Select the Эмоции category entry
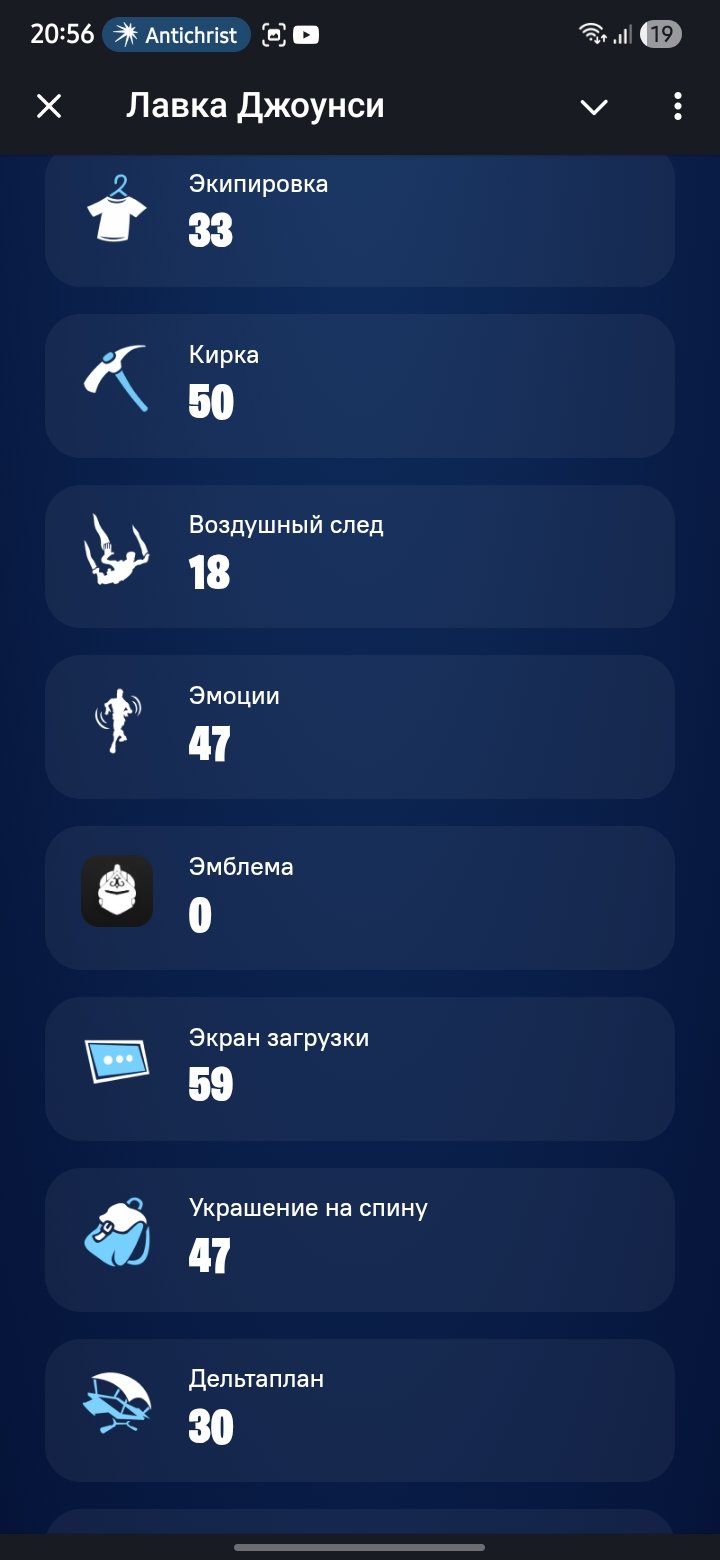Image resolution: width=720 pixels, height=1560 pixels. click(x=360, y=725)
